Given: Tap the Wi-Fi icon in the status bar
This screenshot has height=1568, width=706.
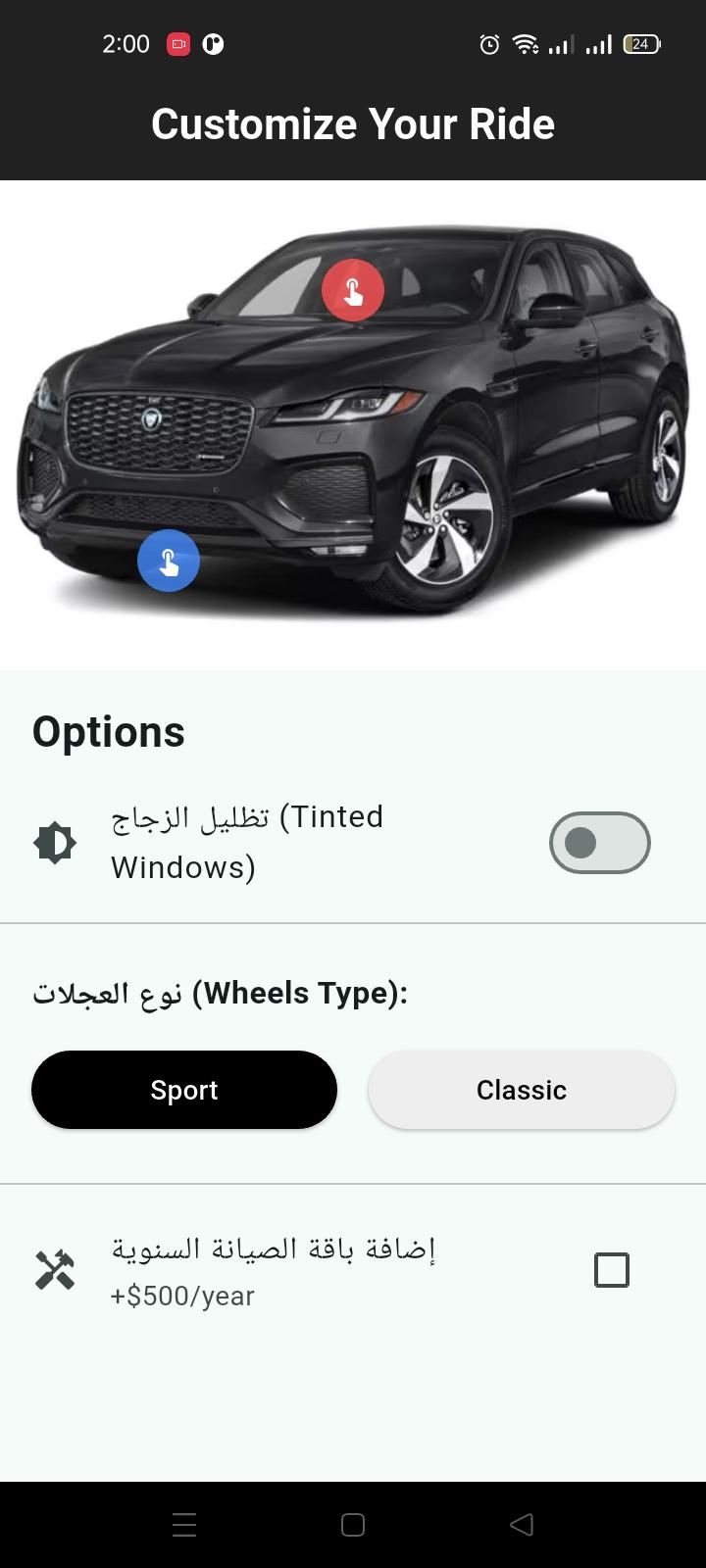Looking at the screenshot, I should [526, 43].
